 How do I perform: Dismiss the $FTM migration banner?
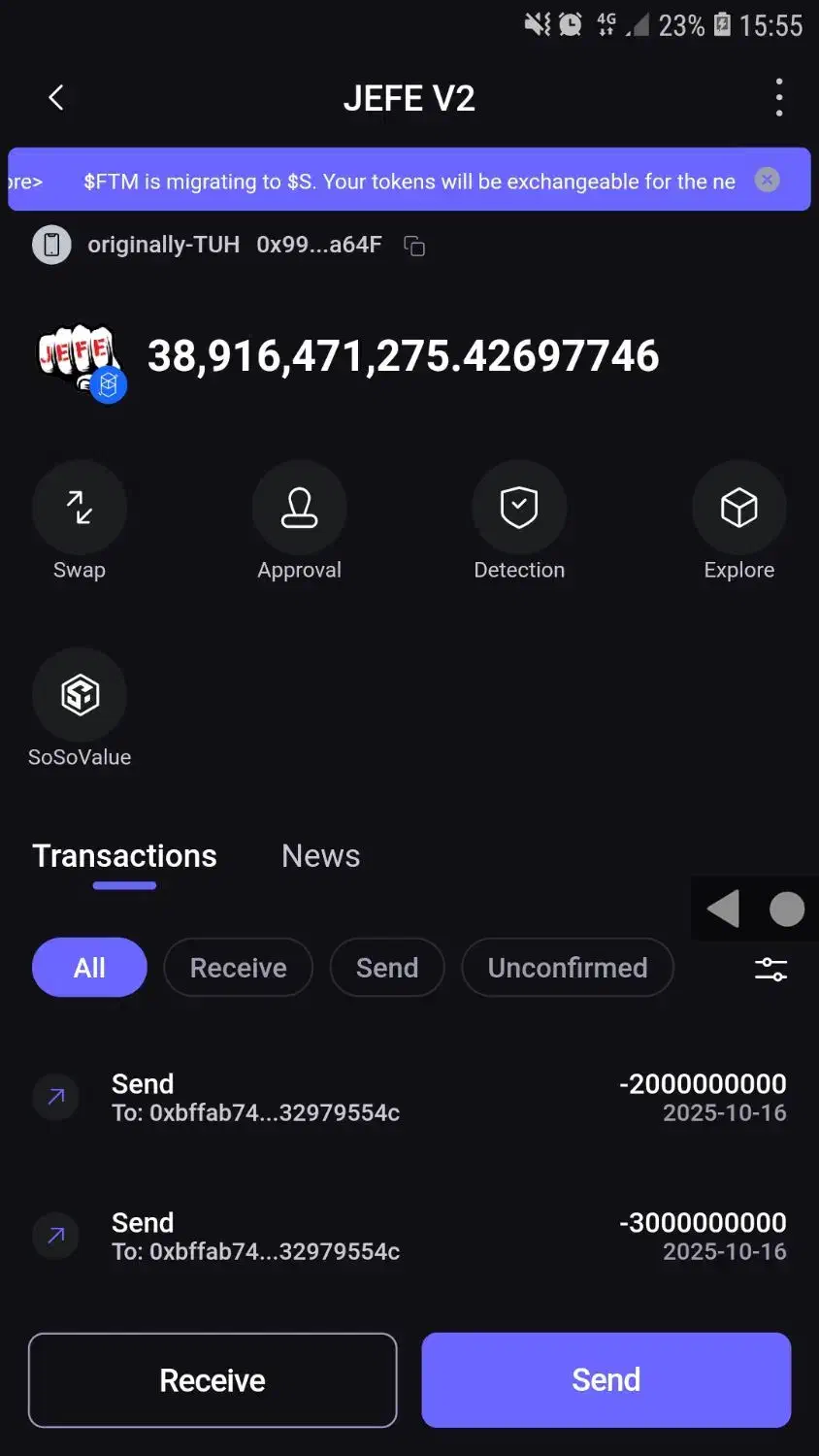(767, 180)
